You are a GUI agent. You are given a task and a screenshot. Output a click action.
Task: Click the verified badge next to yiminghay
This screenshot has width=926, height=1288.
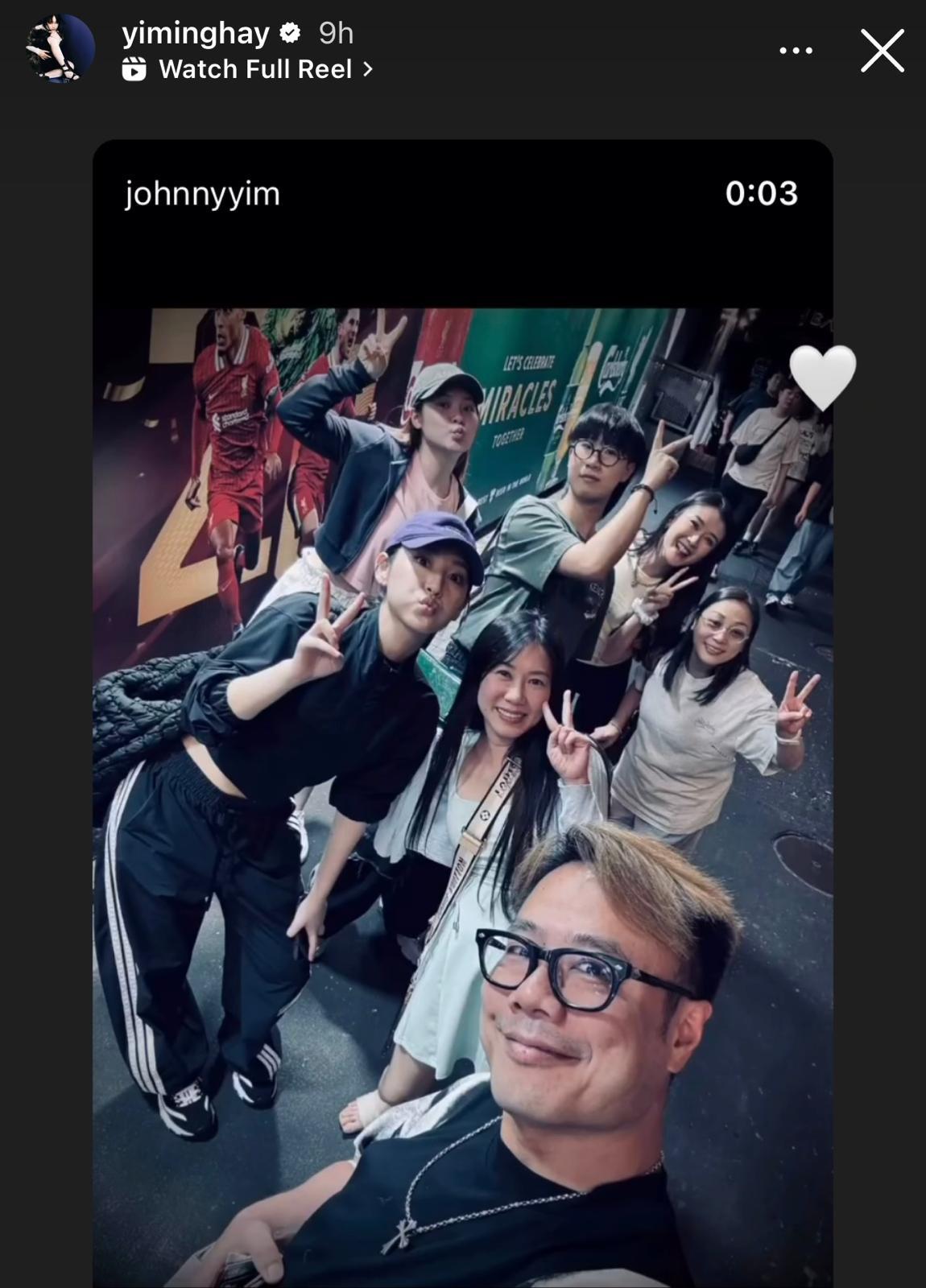[x=288, y=34]
